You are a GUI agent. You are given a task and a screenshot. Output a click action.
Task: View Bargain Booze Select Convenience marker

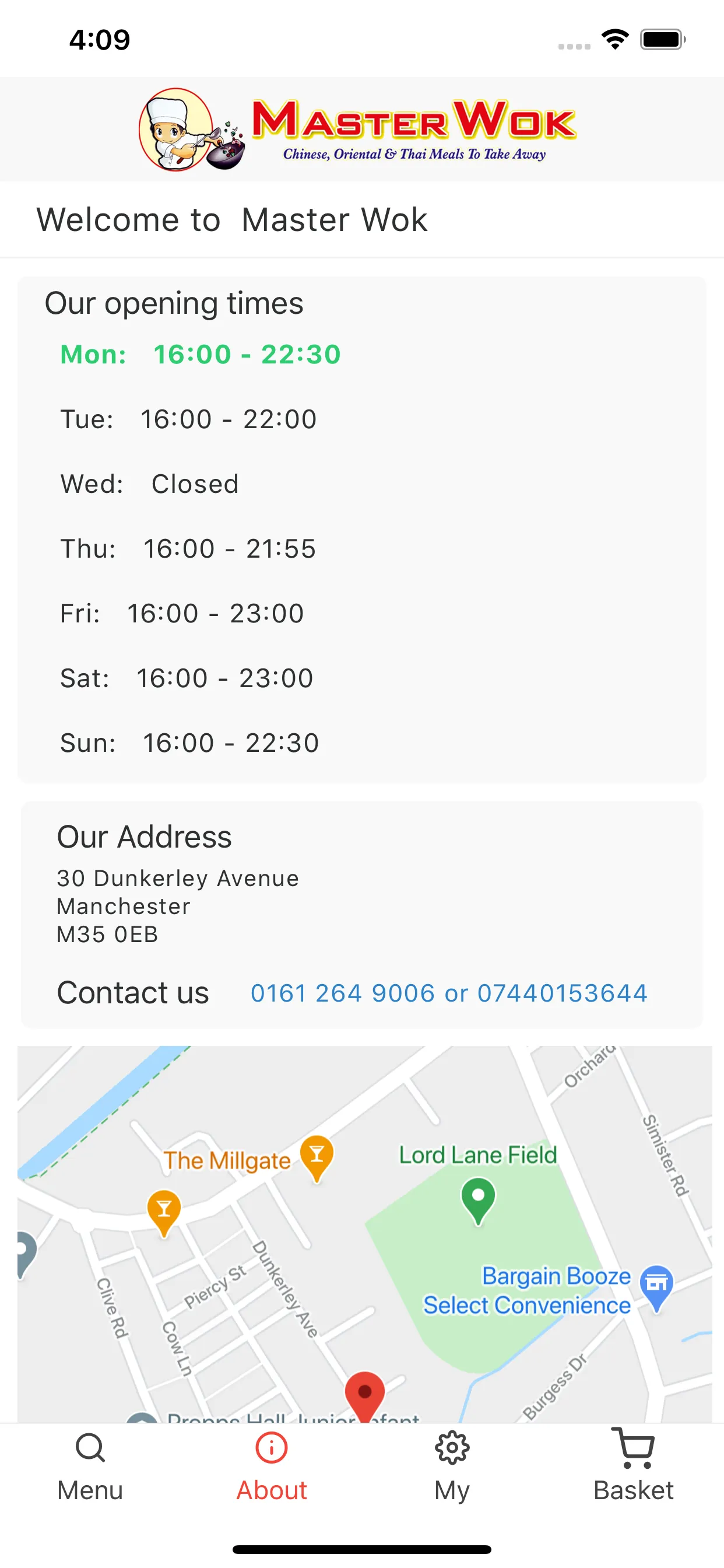click(x=656, y=1284)
